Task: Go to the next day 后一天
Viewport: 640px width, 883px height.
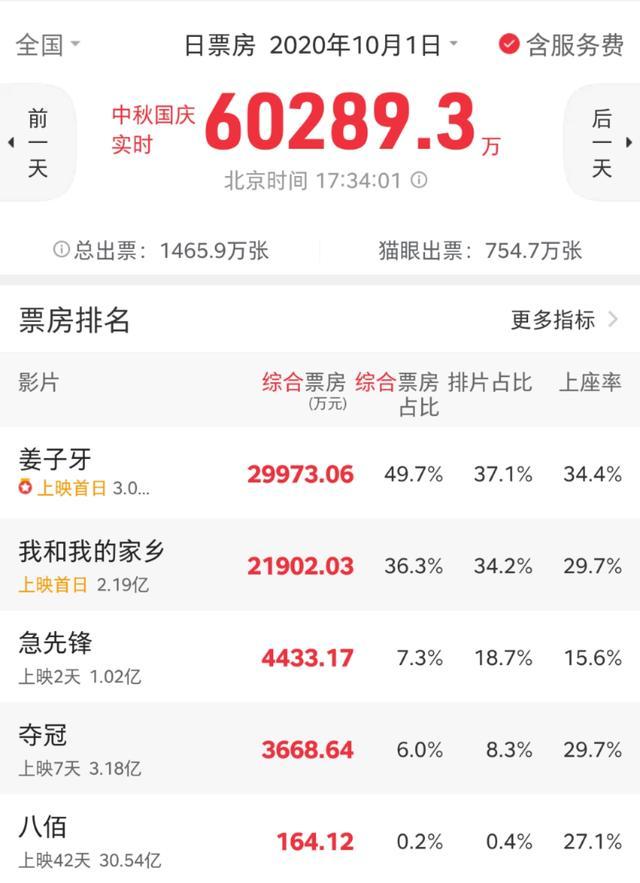Action: 603,143
